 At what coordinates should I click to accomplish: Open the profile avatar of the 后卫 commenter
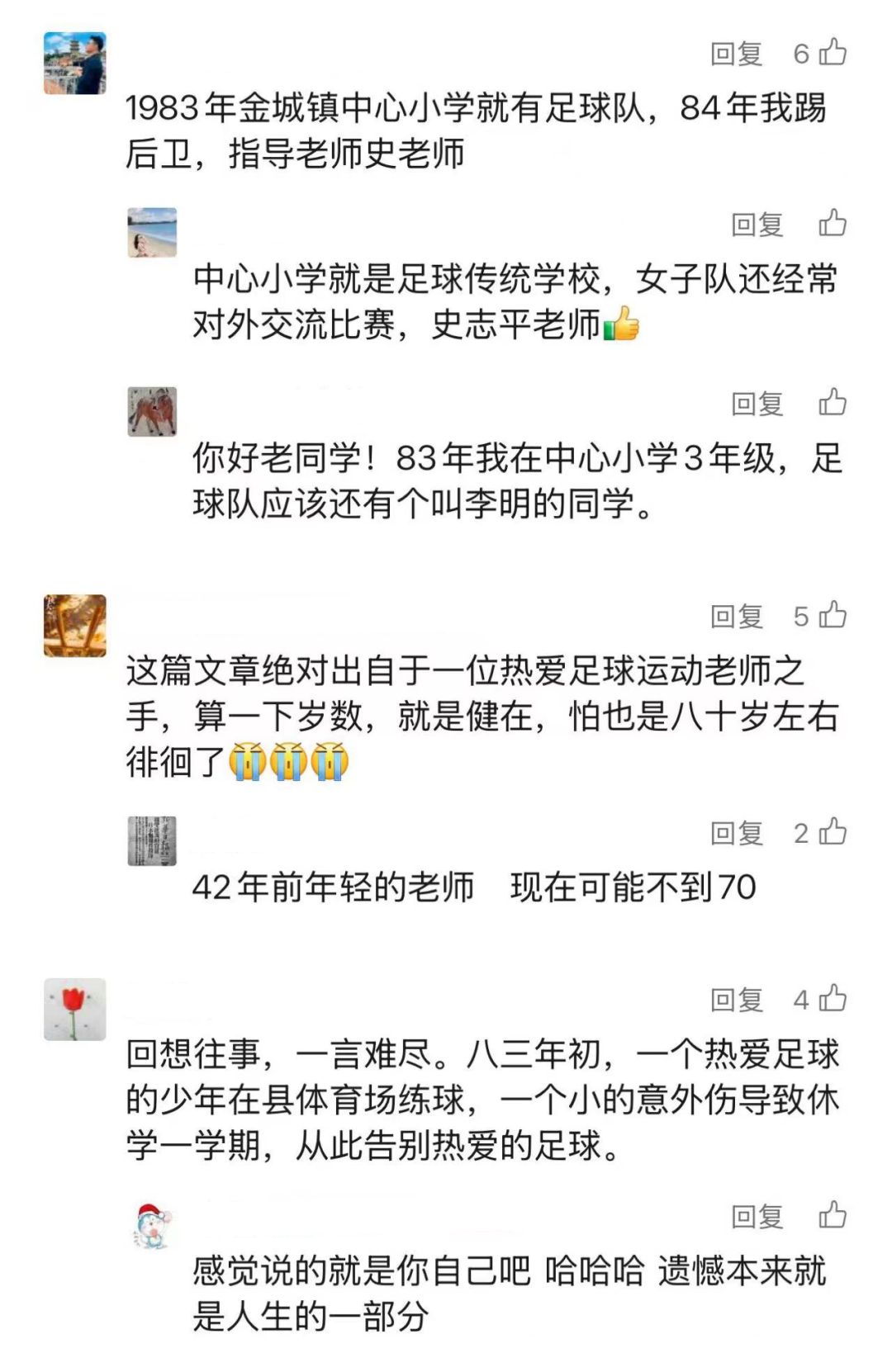click(x=74, y=64)
